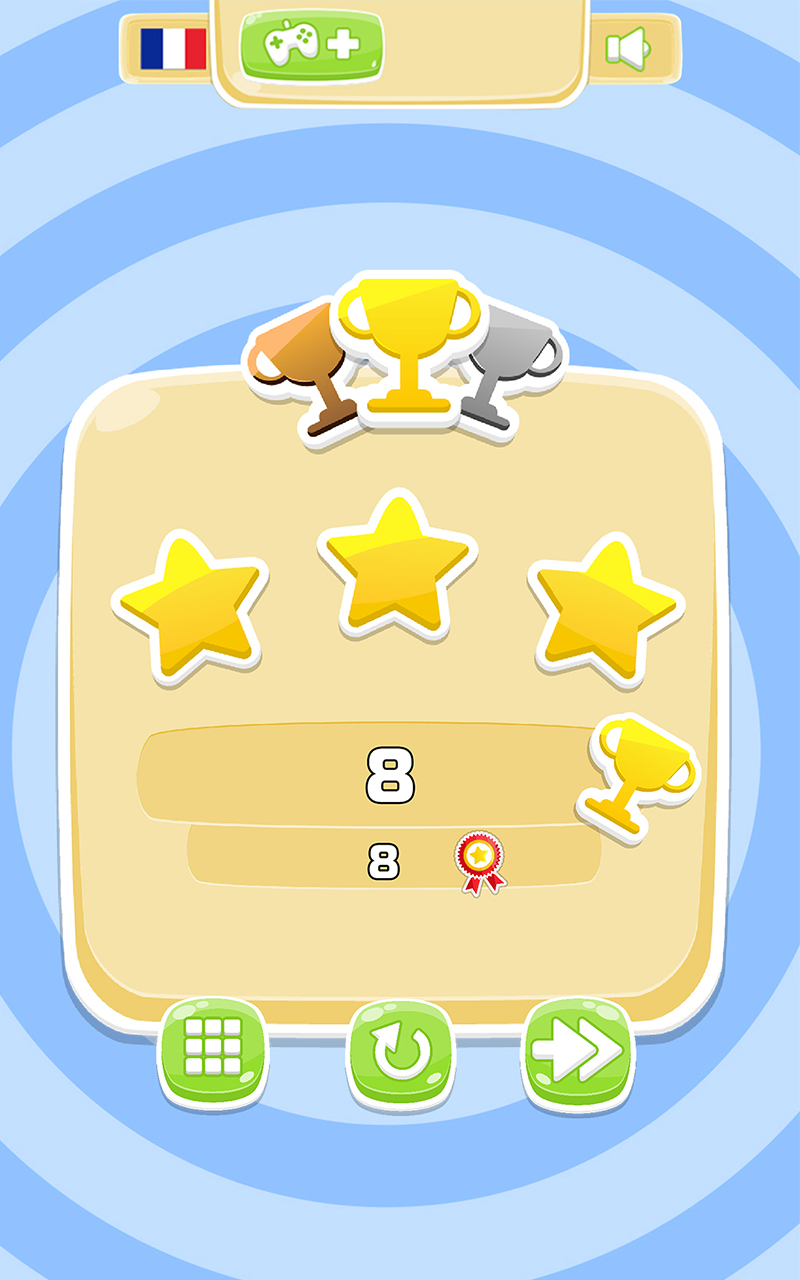Mute the game sound
This screenshot has width=800, height=1280.
(627, 48)
